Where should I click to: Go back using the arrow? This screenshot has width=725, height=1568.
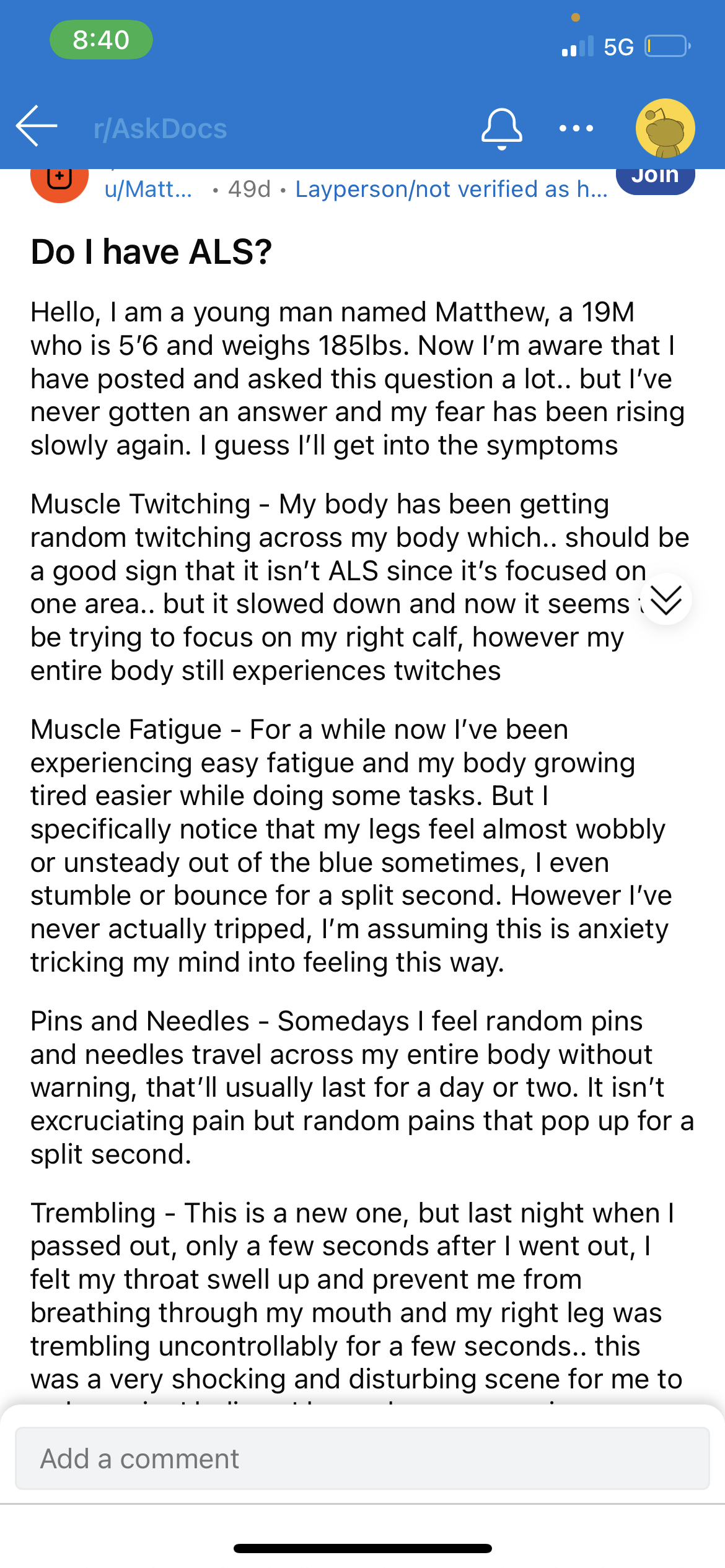click(37, 126)
